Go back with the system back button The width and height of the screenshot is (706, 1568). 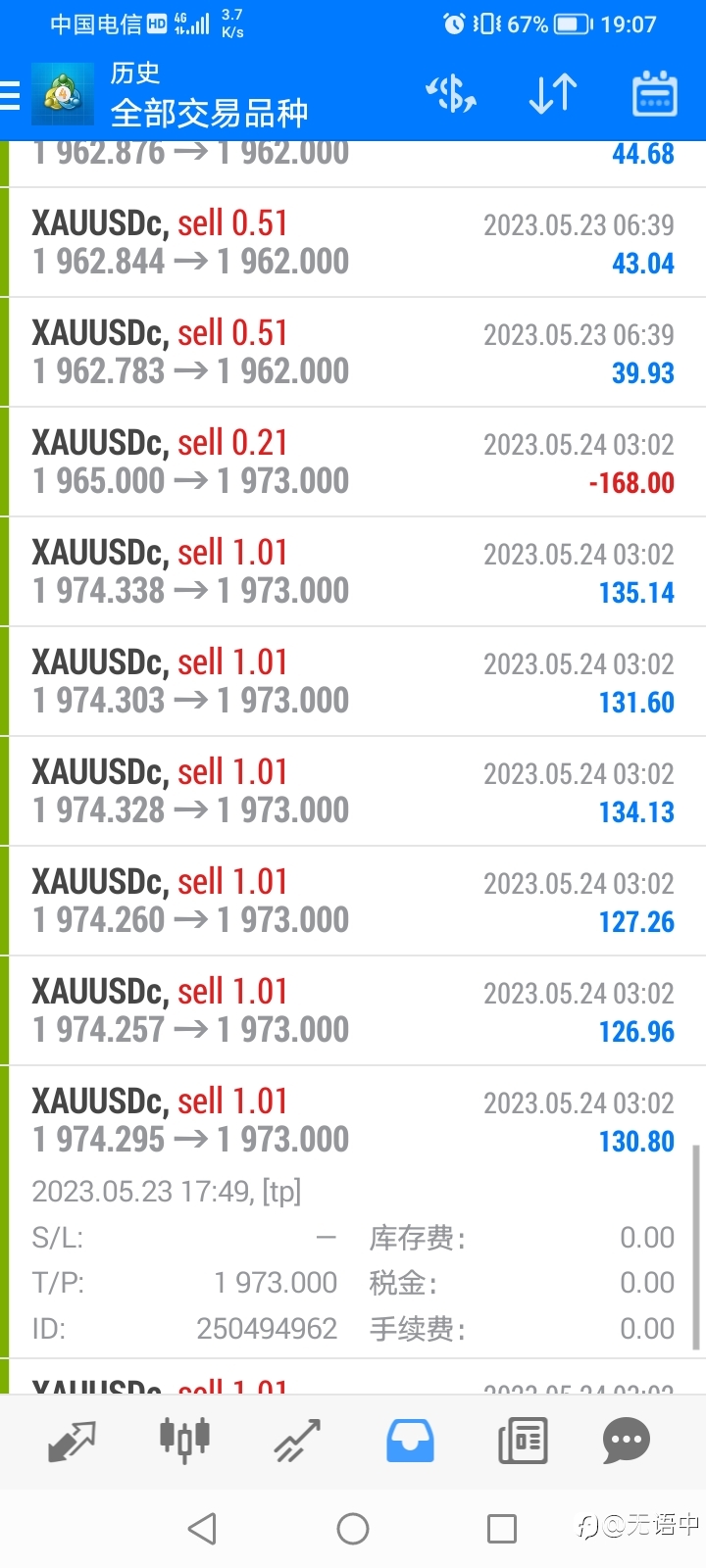(202, 1529)
